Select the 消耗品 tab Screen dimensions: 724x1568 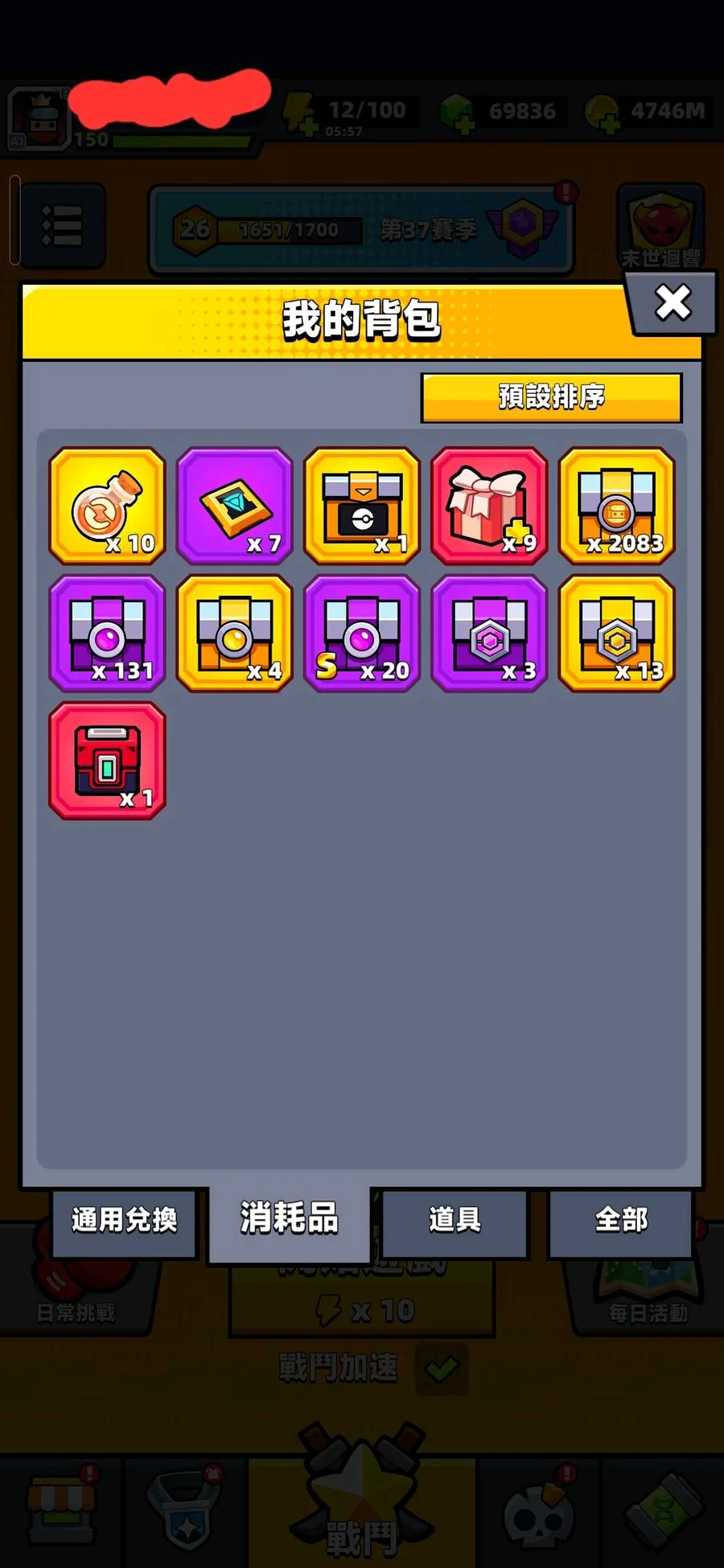click(x=290, y=1219)
